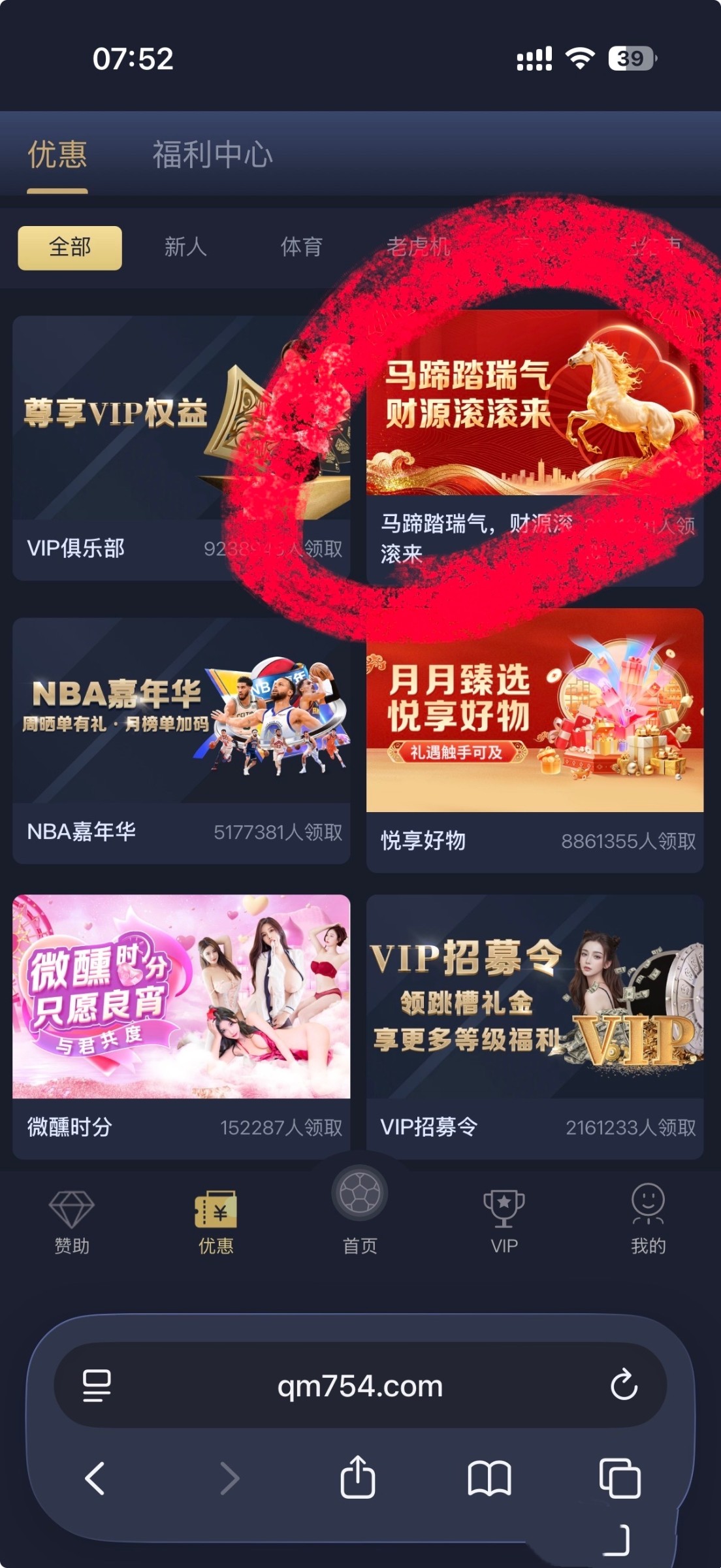This screenshot has width=721, height=1568.
Task: Open the VIP俱乐部 promotion card
Action: (181, 448)
